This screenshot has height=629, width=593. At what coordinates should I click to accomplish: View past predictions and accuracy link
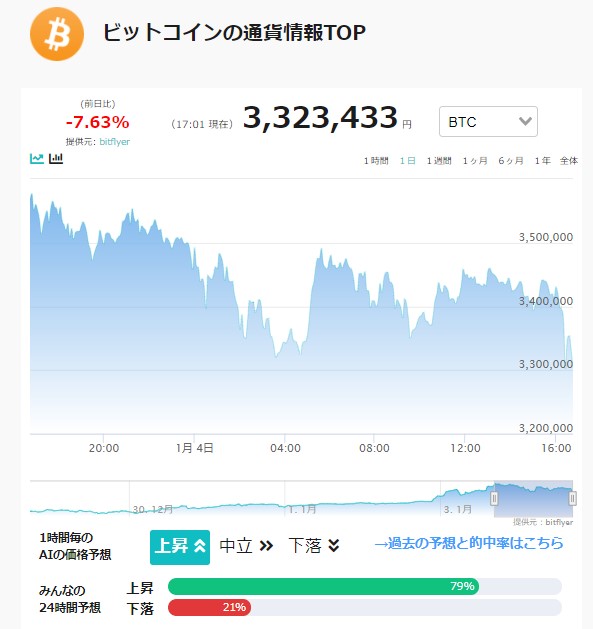(x=469, y=543)
